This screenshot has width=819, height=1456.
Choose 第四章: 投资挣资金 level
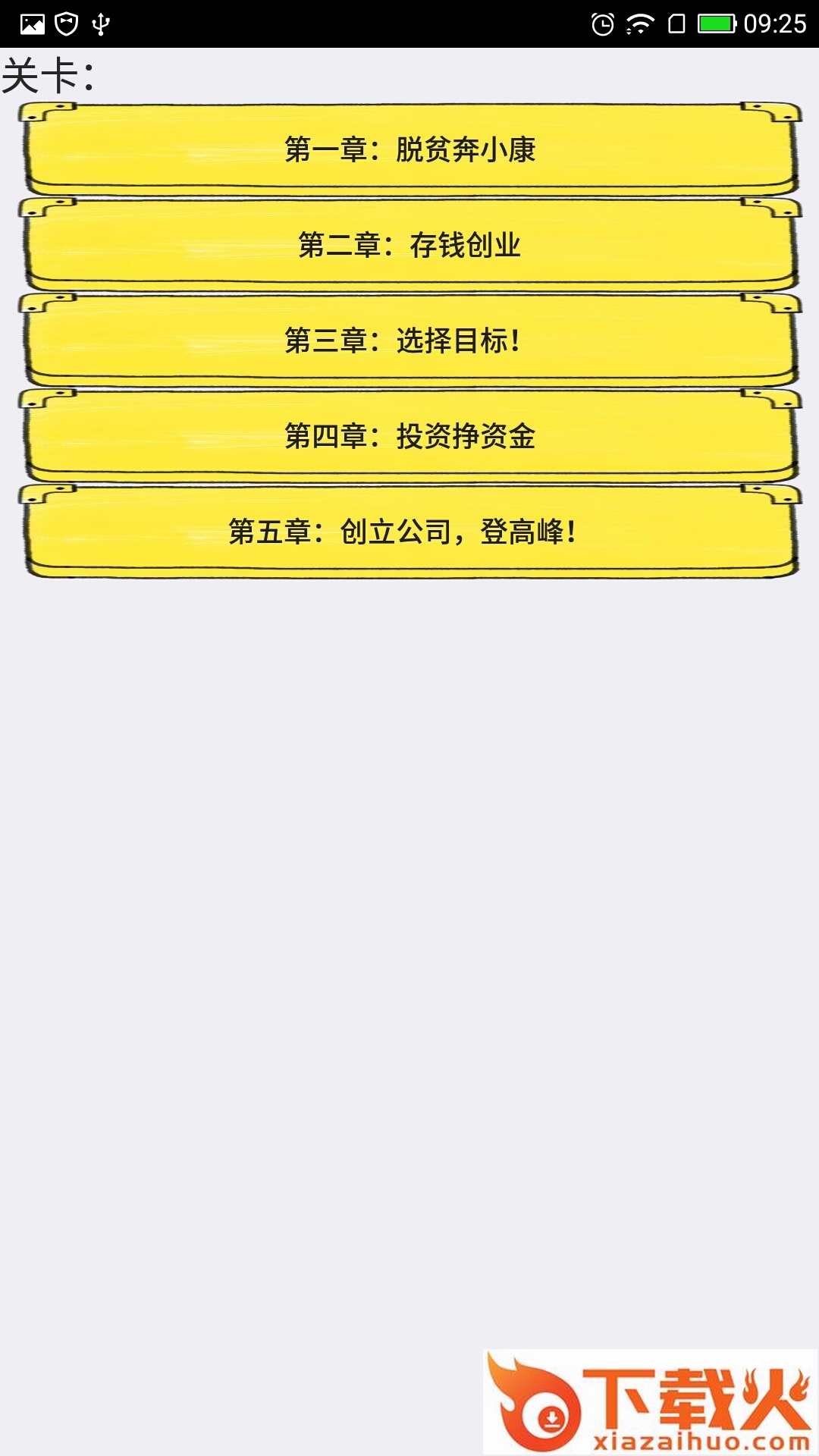pos(409,436)
